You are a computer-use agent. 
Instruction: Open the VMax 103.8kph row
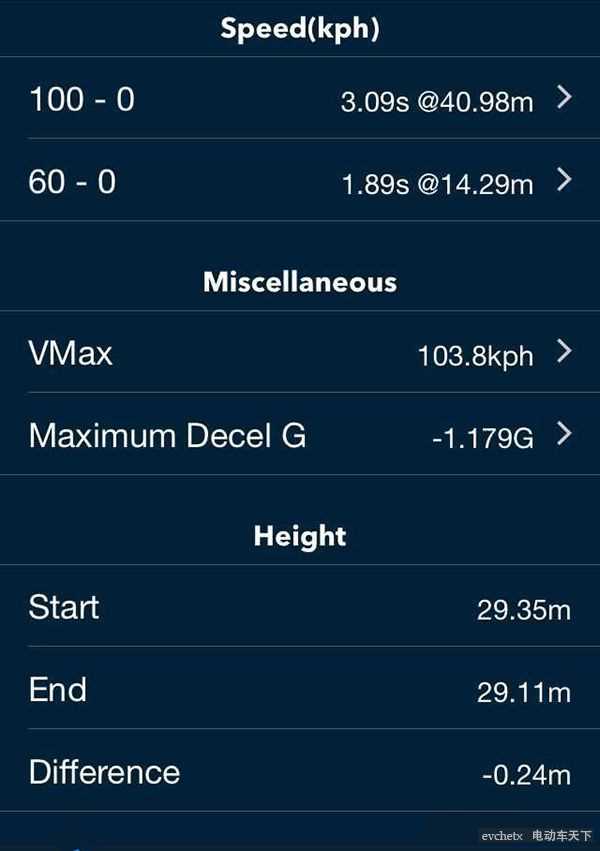tap(300, 353)
